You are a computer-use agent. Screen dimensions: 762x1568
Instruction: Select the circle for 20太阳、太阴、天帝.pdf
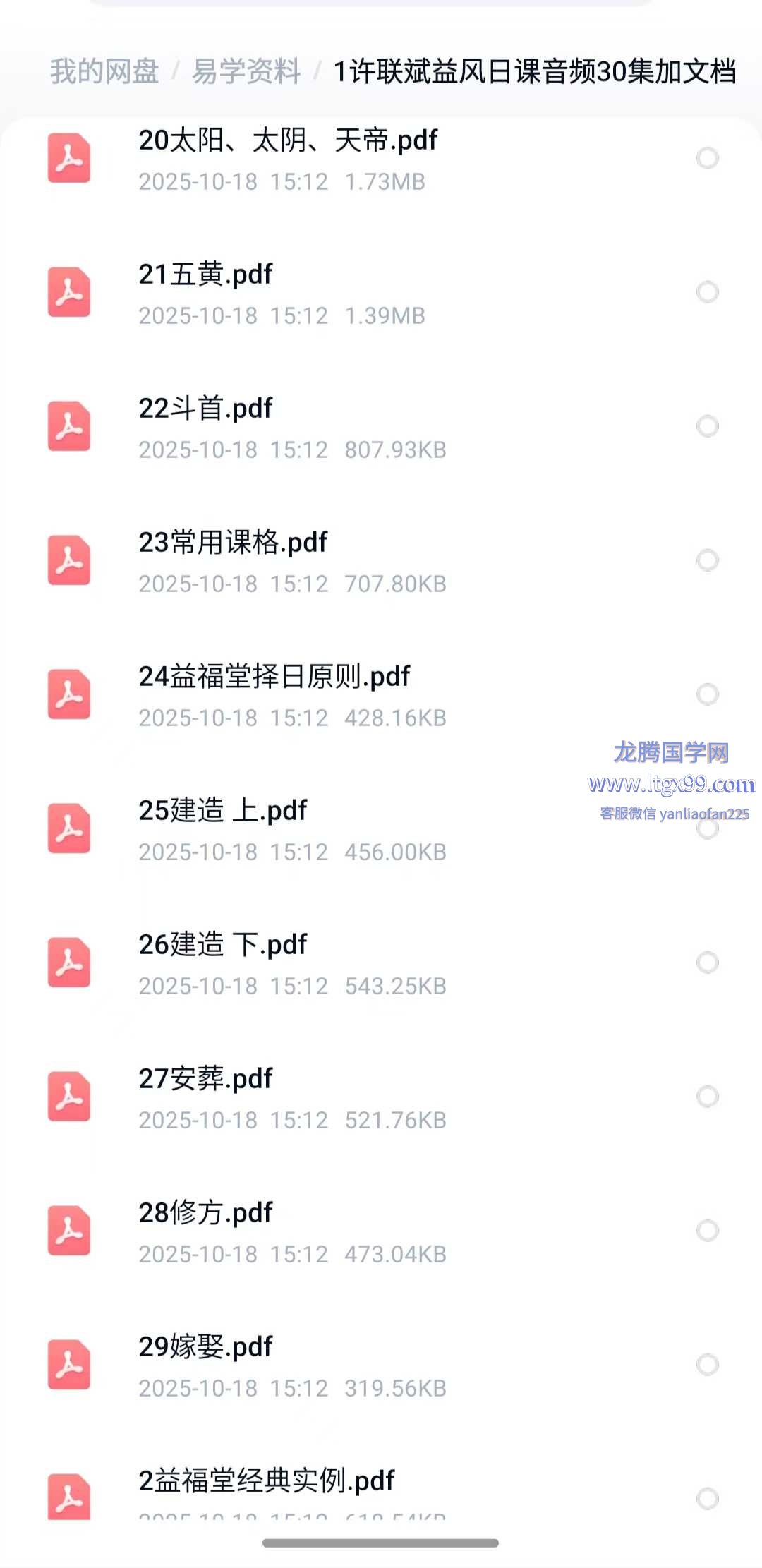click(707, 158)
